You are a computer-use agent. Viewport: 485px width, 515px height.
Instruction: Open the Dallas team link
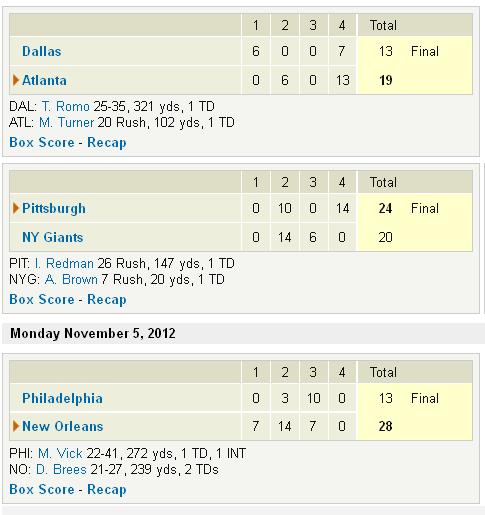(x=42, y=51)
